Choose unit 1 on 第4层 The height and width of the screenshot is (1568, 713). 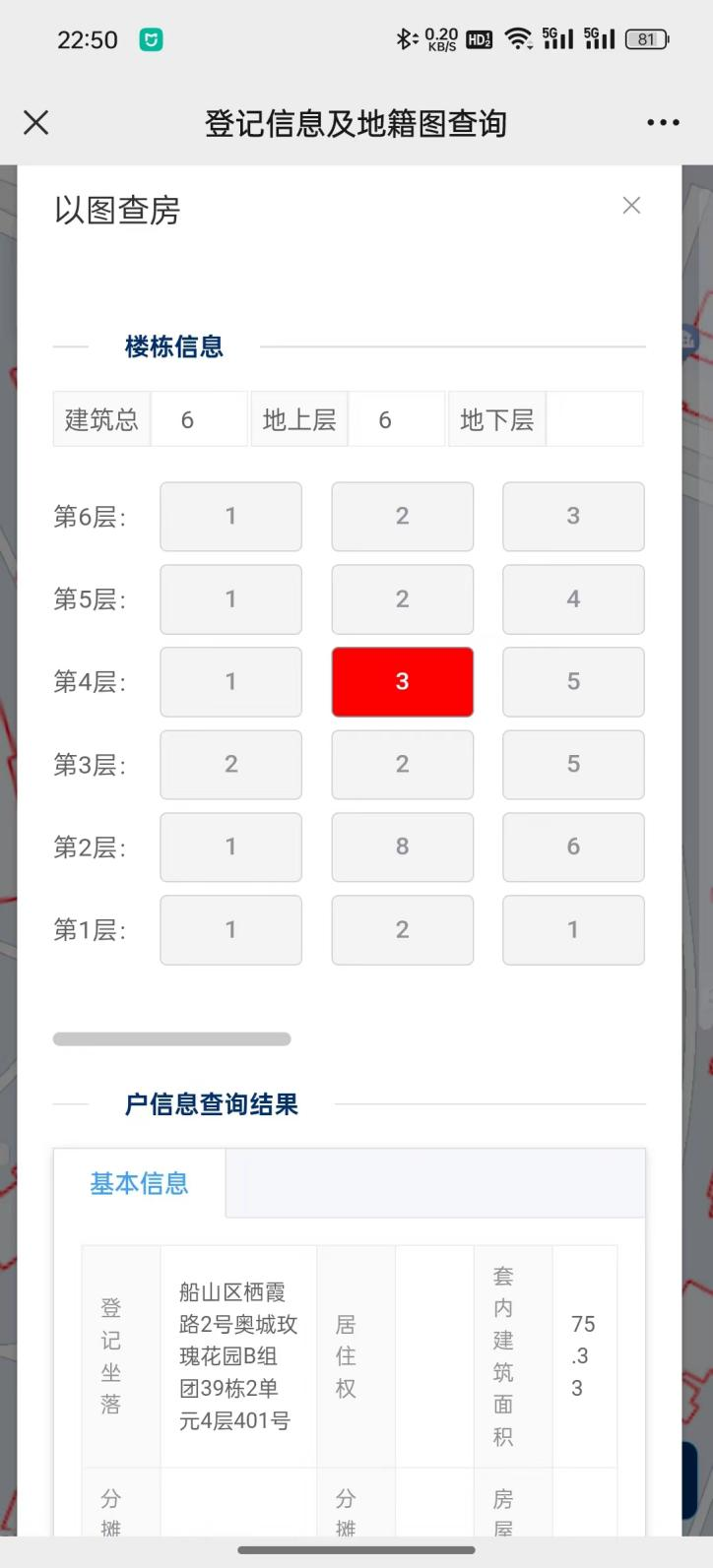(230, 681)
